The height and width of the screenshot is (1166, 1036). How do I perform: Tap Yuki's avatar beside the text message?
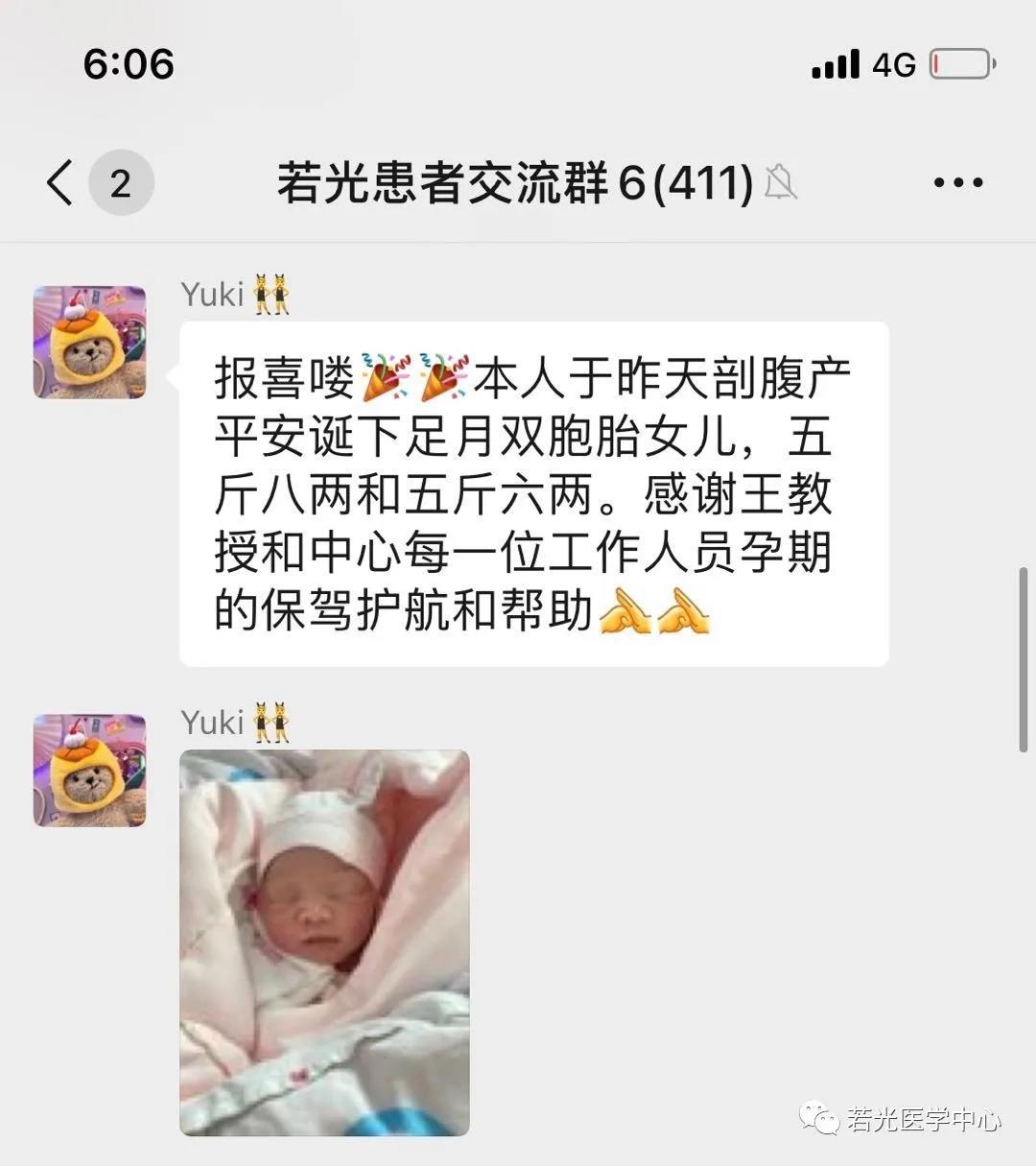(x=90, y=342)
